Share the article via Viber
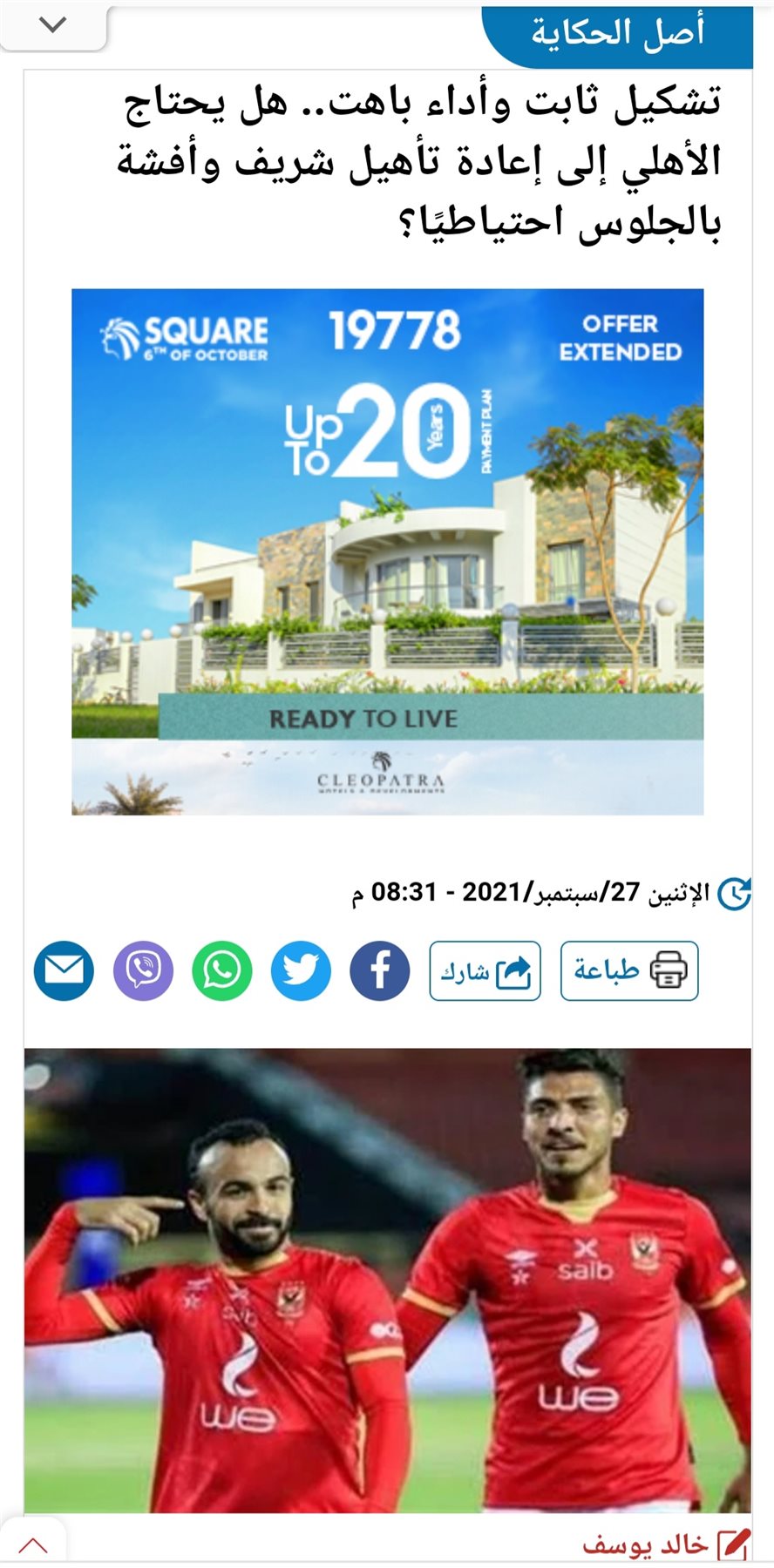Viewport: 774px width, 1568px height. [143, 970]
